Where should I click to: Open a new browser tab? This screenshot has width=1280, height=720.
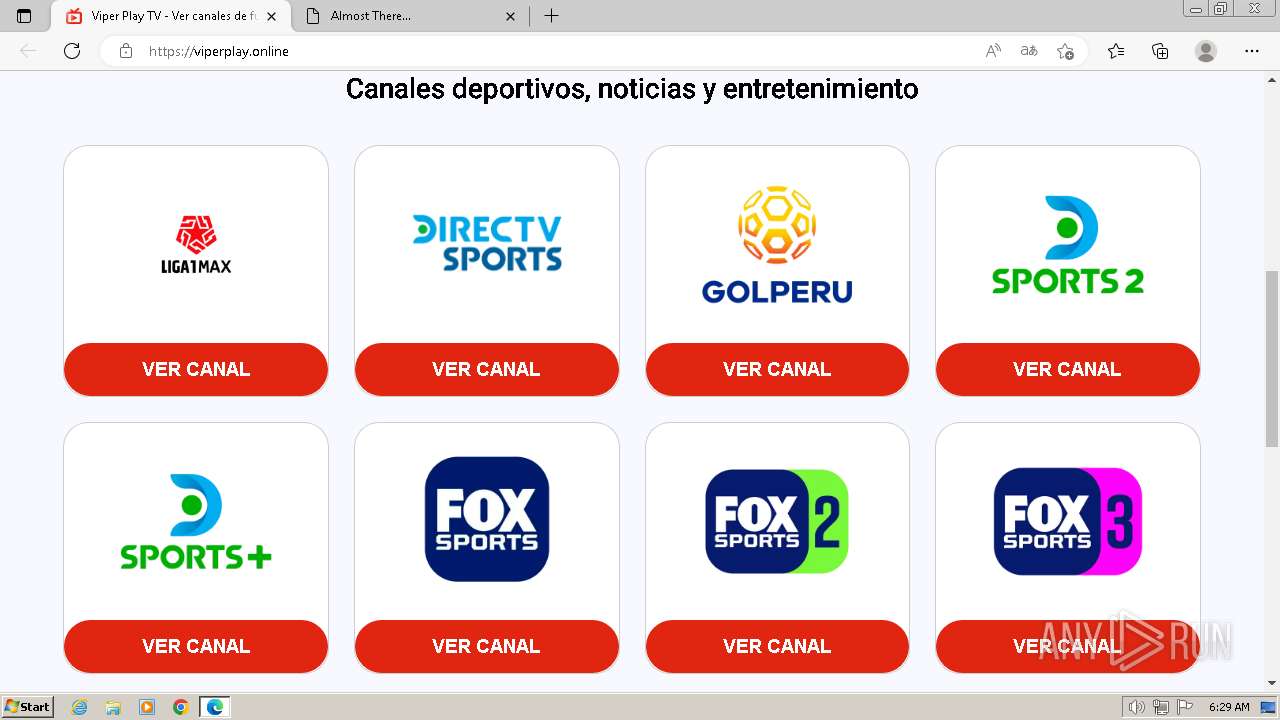click(x=551, y=16)
